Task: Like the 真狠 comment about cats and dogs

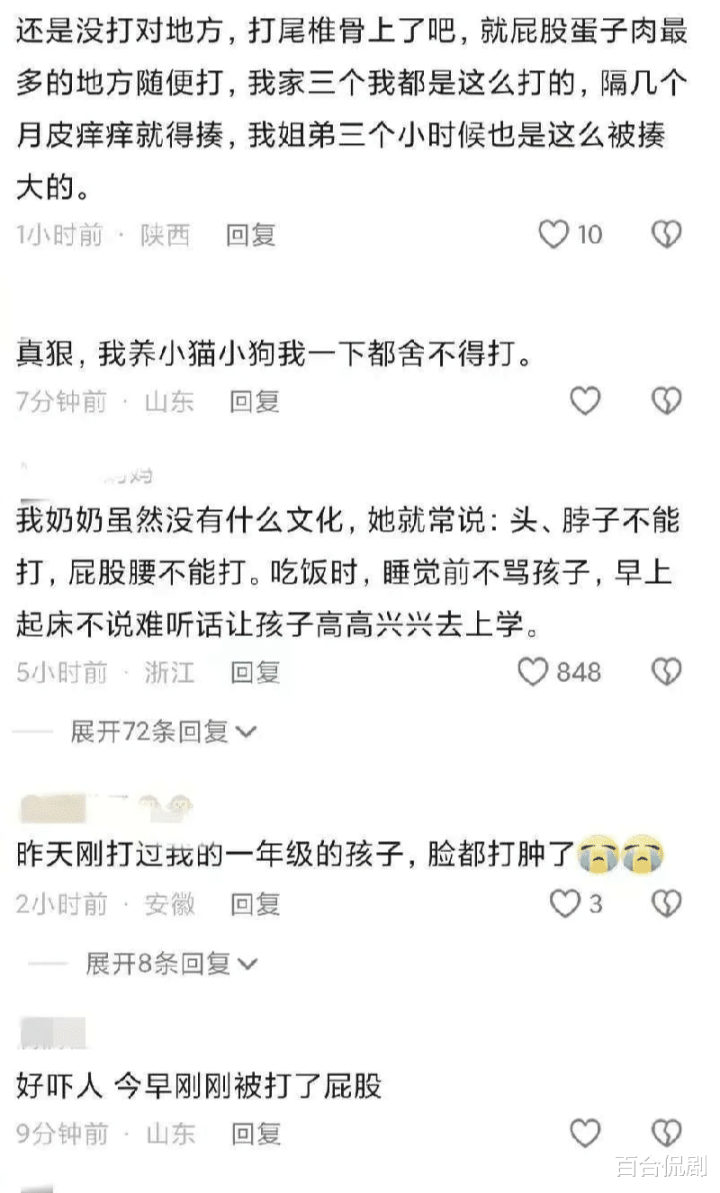Action: (x=585, y=400)
